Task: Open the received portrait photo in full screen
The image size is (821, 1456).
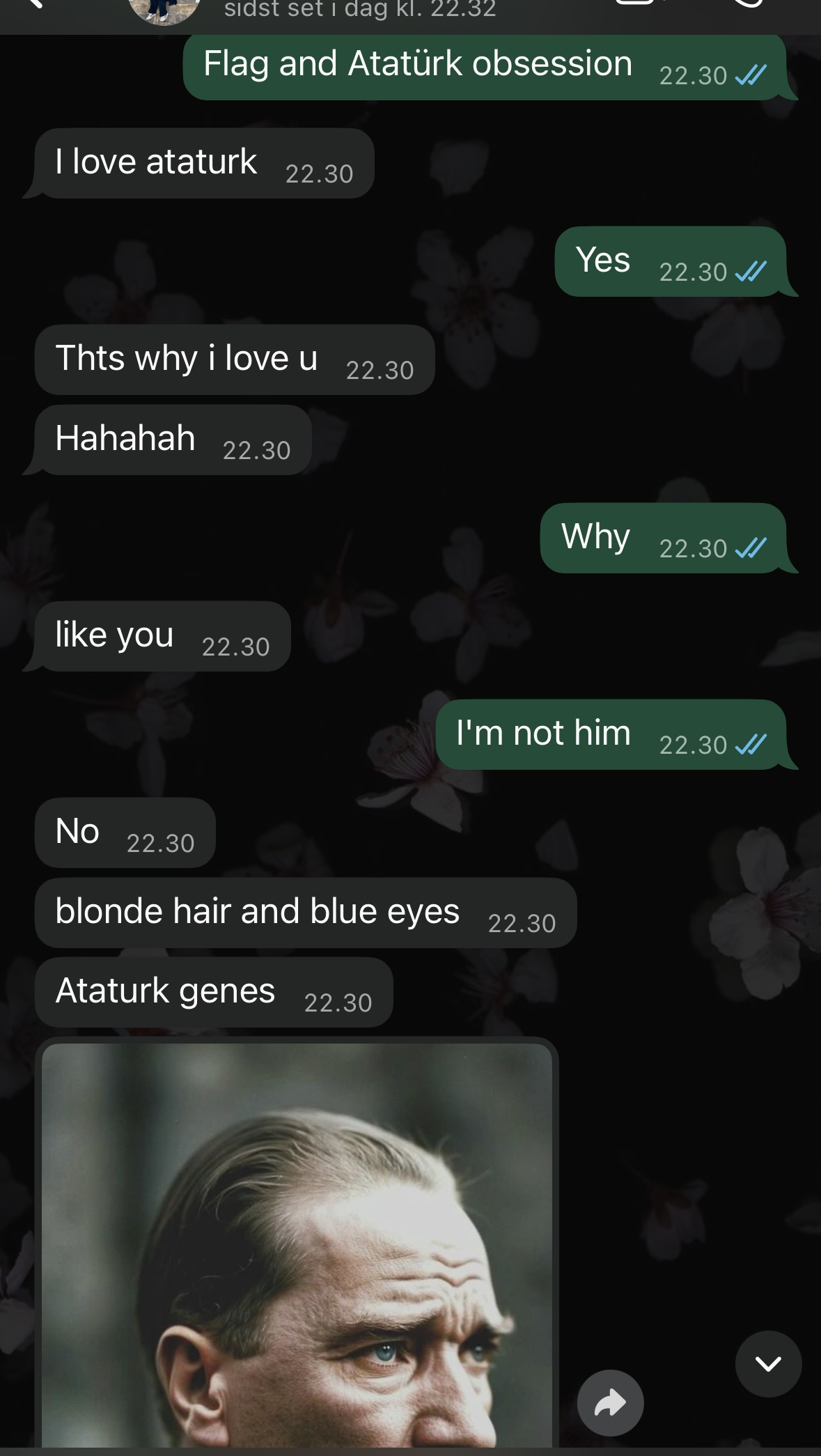Action: tap(297, 1246)
